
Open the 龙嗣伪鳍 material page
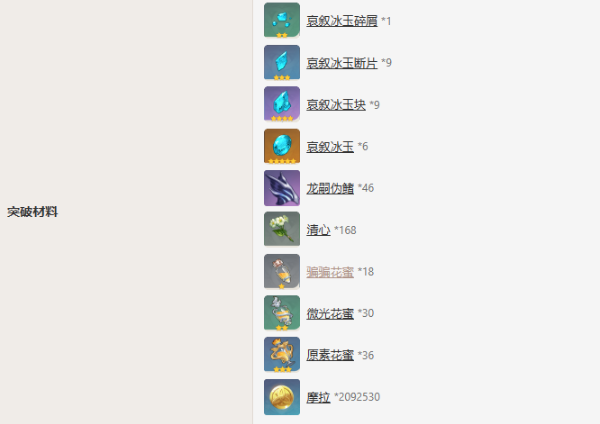point(330,188)
